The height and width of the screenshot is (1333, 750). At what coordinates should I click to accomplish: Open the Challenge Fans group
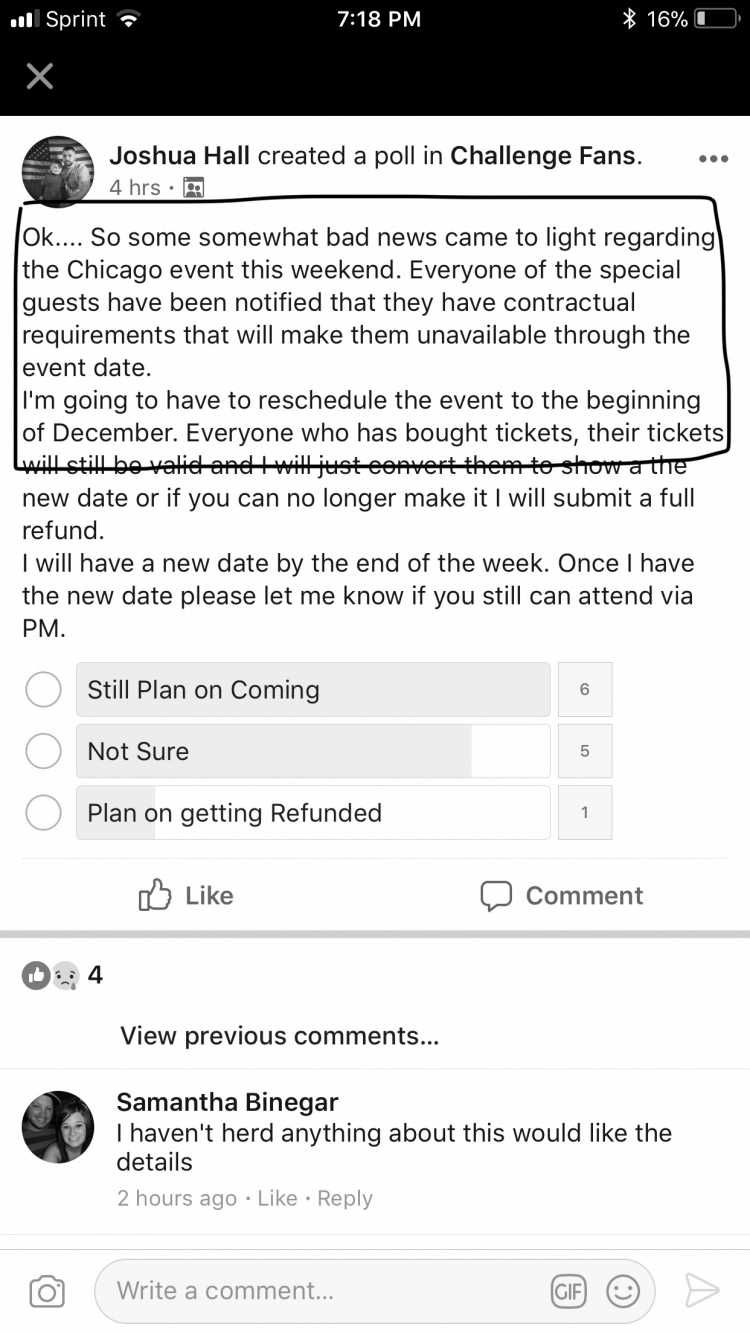(x=543, y=155)
